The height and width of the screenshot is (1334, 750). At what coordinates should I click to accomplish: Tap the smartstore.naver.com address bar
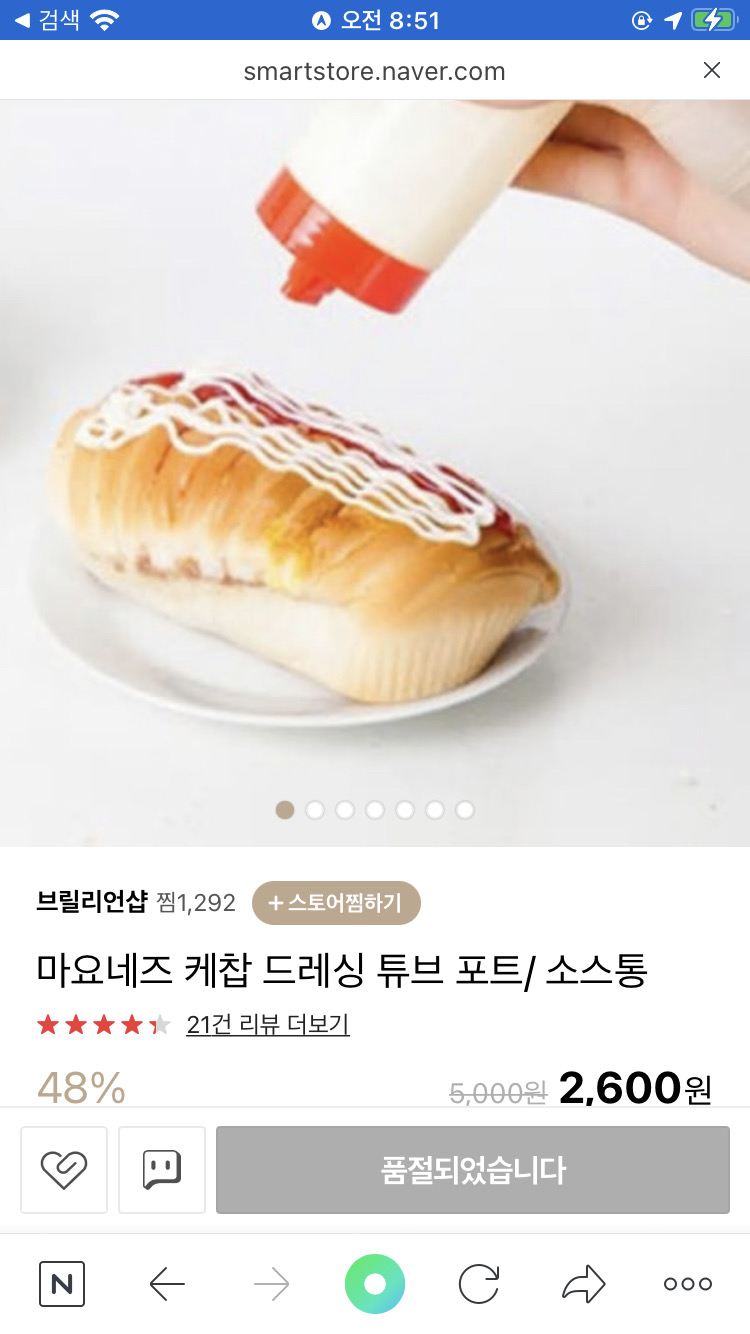[374, 70]
